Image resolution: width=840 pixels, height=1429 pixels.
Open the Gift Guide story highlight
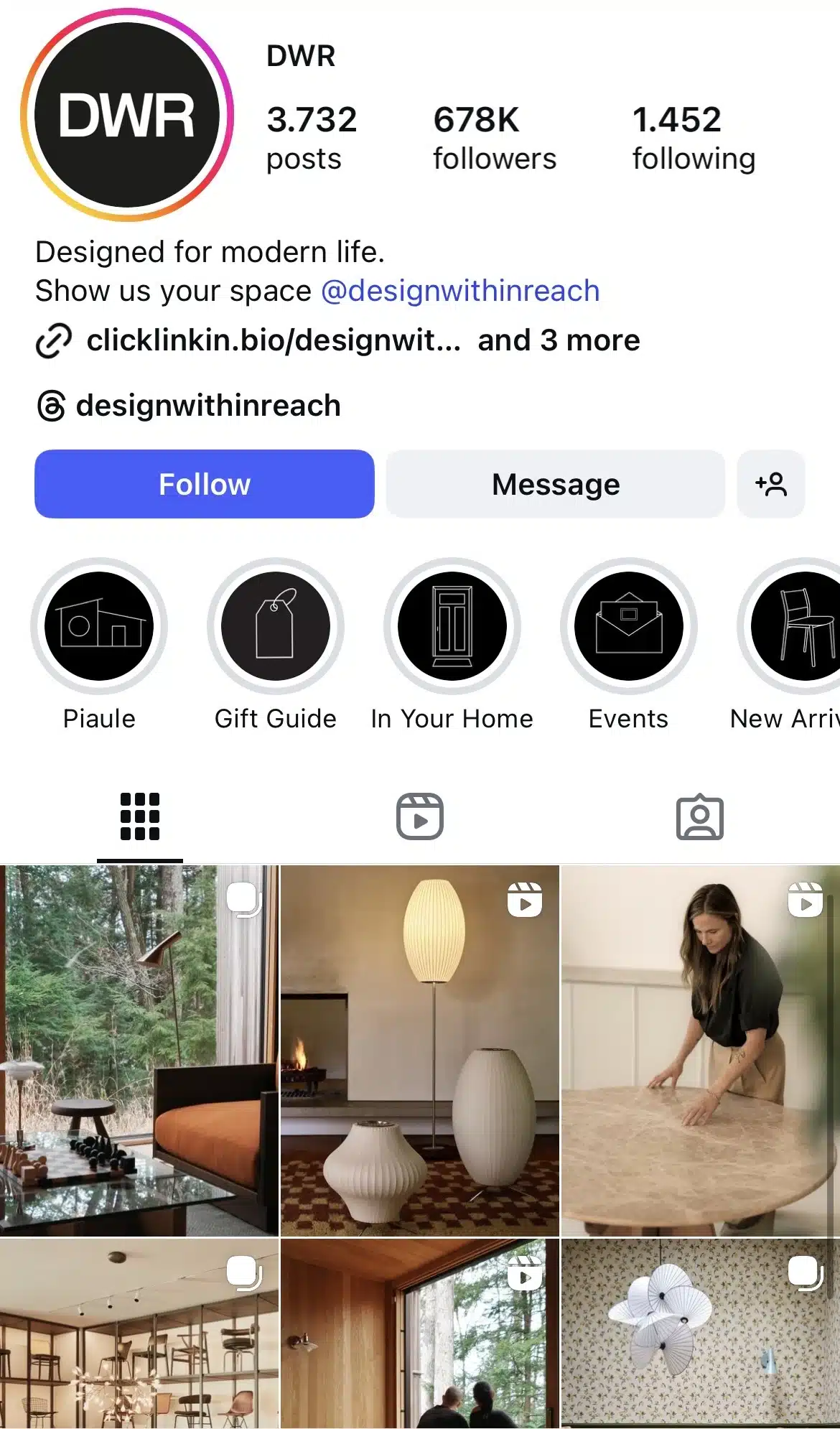coord(275,626)
